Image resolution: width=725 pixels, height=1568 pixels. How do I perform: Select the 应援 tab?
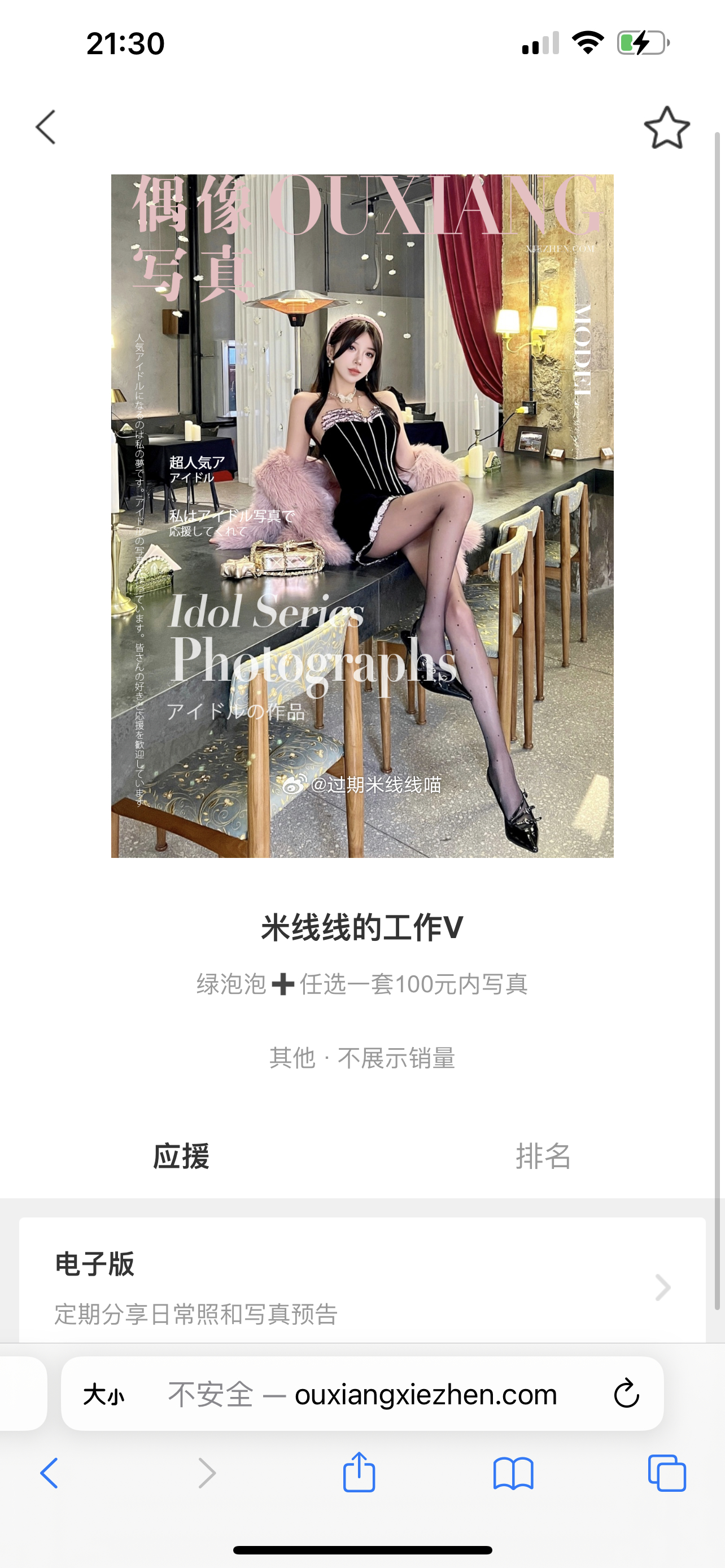pos(181,1156)
